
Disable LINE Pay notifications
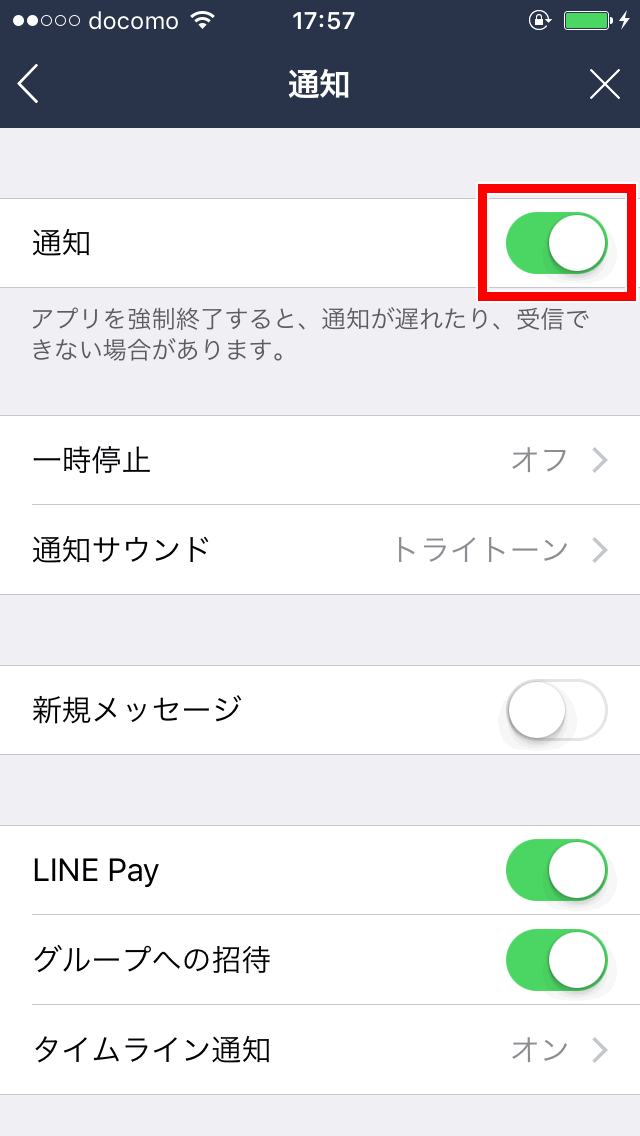click(557, 870)
